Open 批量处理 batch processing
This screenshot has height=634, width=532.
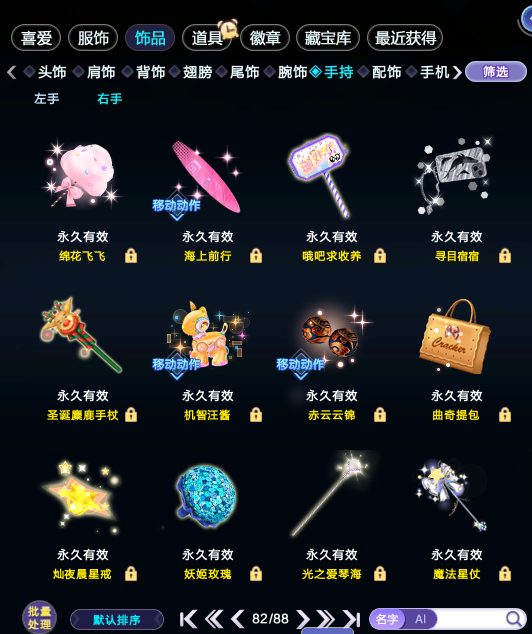(x=39, y=618)
